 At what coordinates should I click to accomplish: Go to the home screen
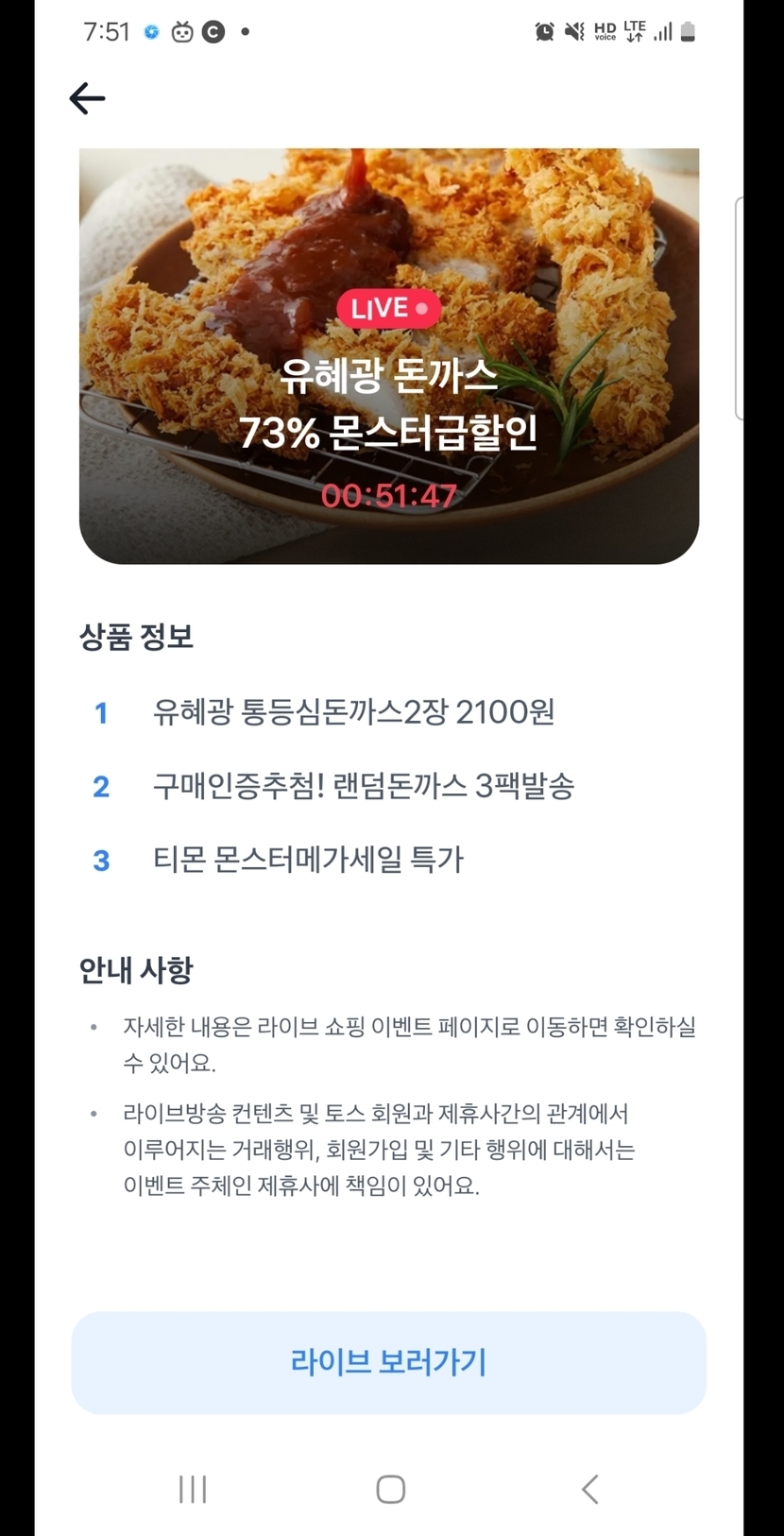click(390, 1490)
